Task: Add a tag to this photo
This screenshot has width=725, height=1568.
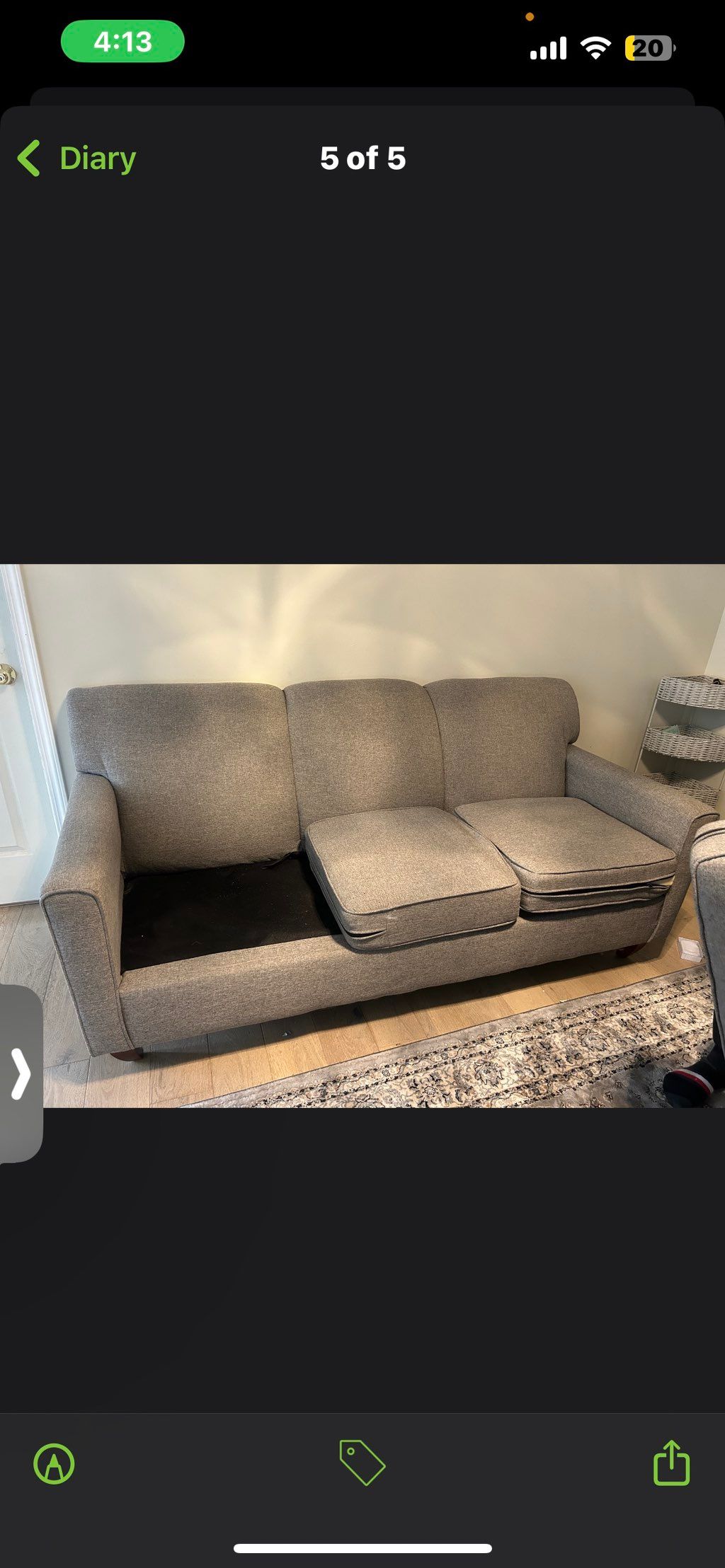Action: (x=362, y=1463)
